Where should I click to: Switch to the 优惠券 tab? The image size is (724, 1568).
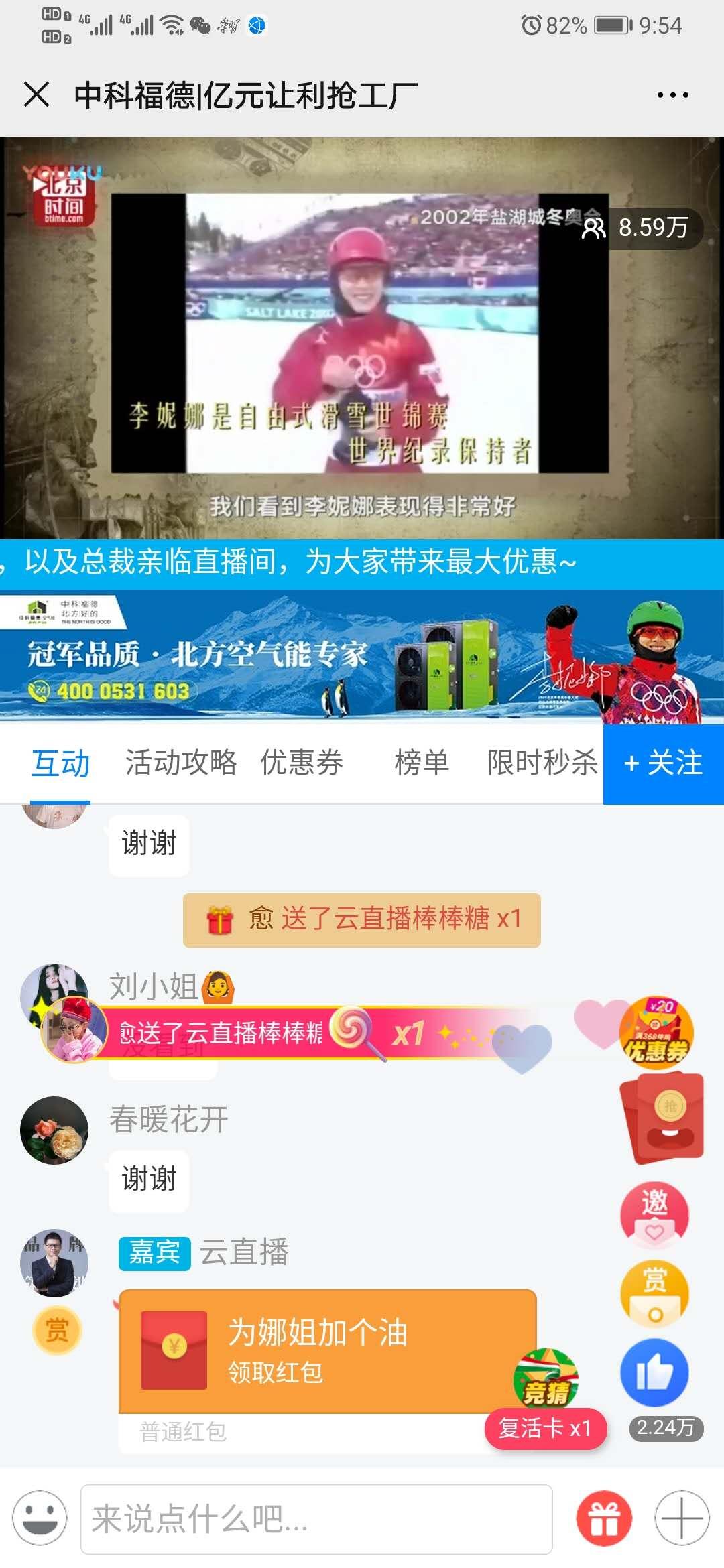click(302, 763)
